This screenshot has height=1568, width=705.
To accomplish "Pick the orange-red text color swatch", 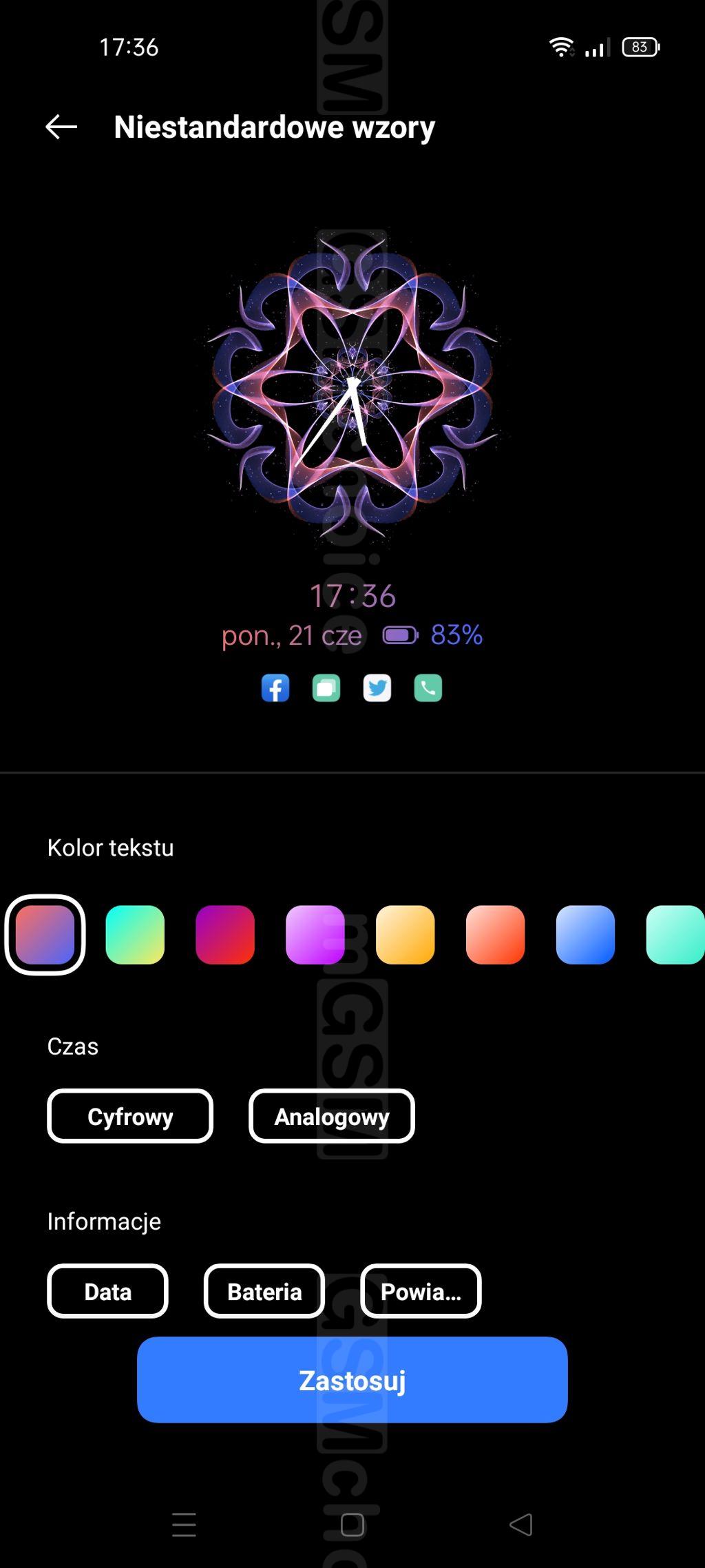I will pos(495,934).
